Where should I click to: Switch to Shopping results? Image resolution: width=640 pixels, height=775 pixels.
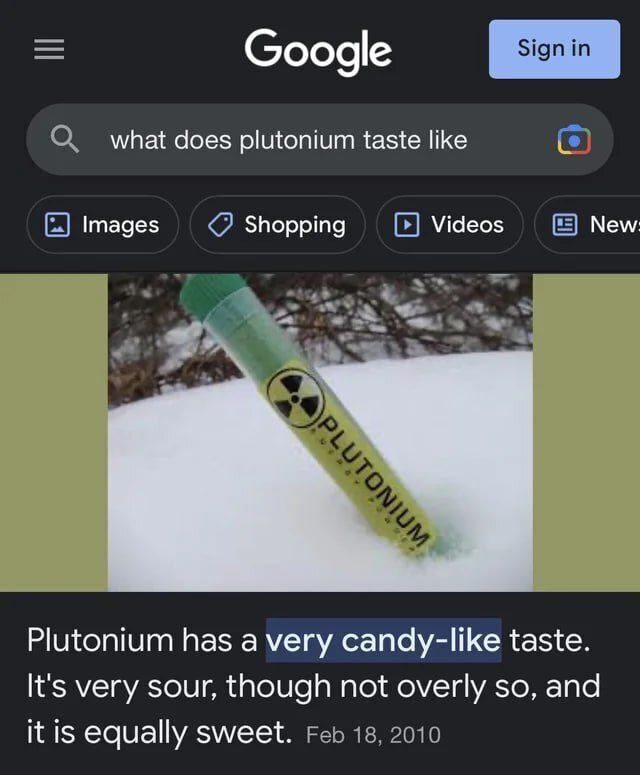pos(277,225)
